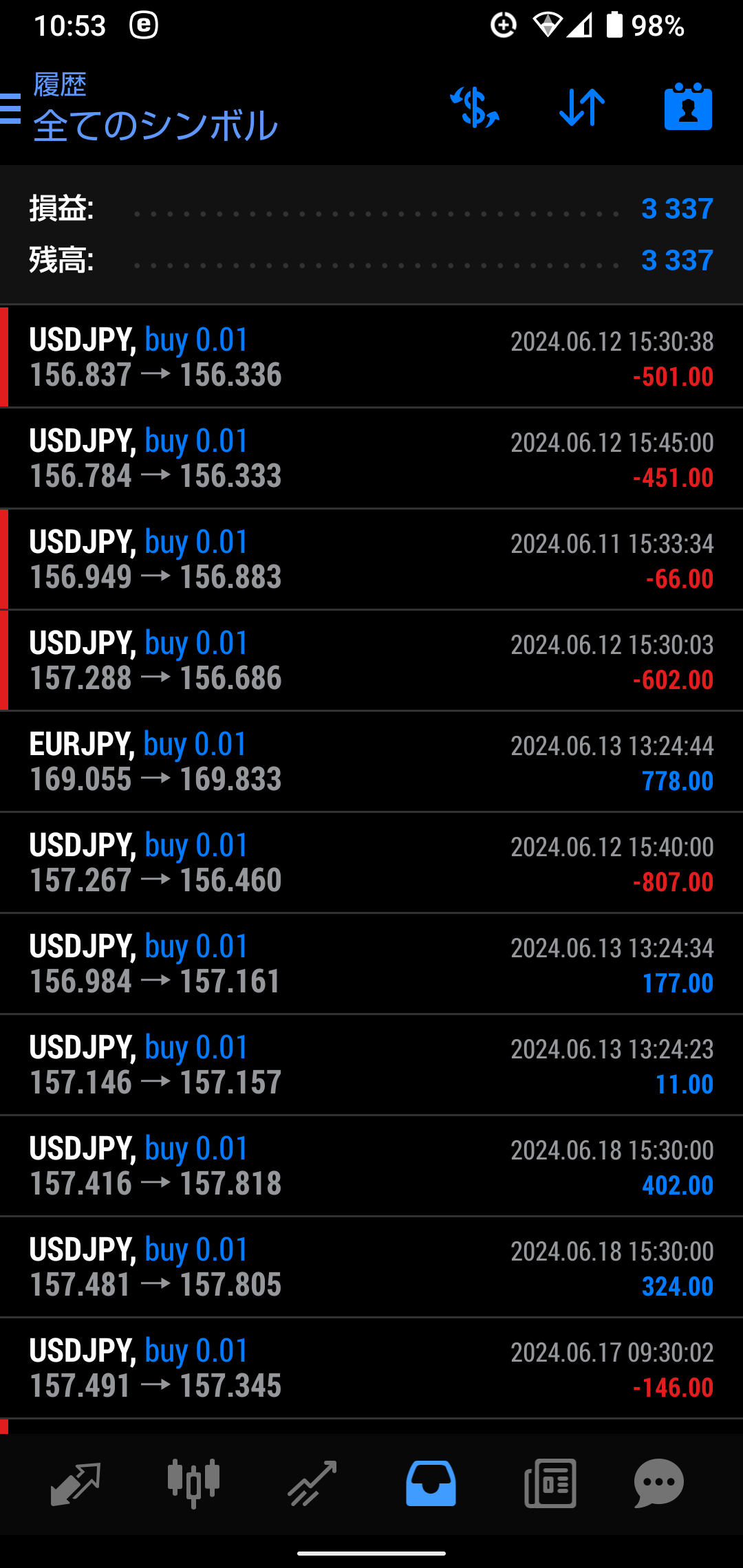
Task: Open USDJPY trade with loss -66.00
Action: tap(371, 560)
